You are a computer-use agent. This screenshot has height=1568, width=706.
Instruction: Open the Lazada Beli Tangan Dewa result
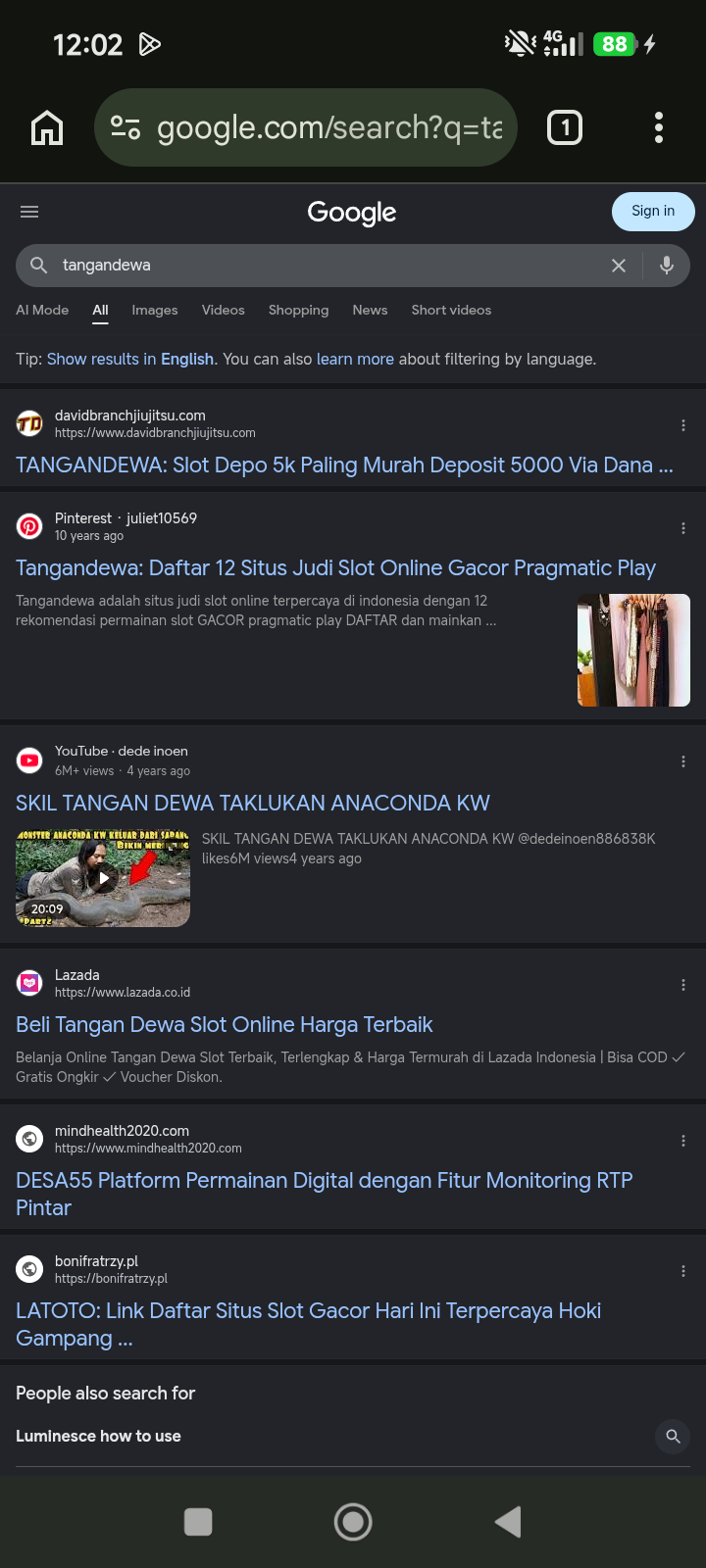click(x=224, y=1024)
